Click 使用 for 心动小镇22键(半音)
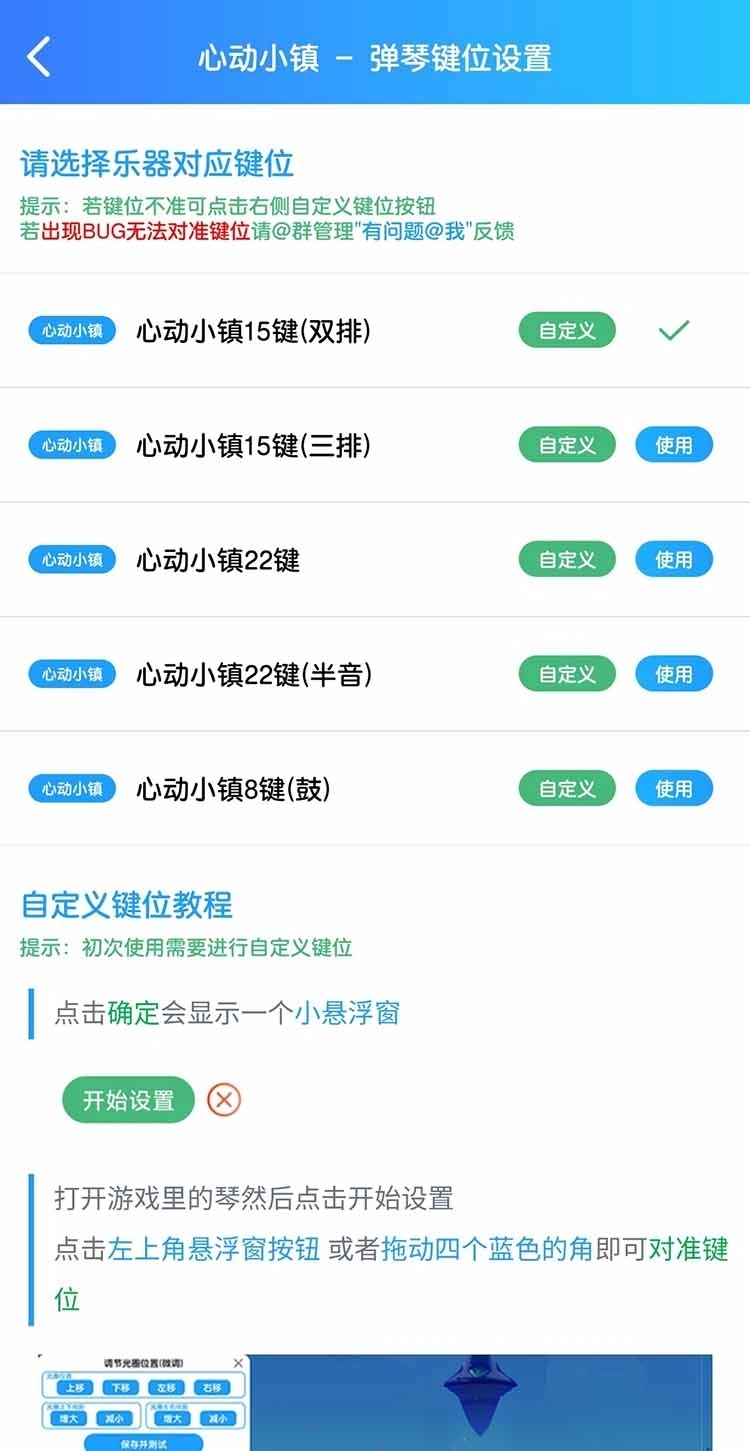Image resolution: width=750 pixels, height=1451 pixels. tap(673, 673)
